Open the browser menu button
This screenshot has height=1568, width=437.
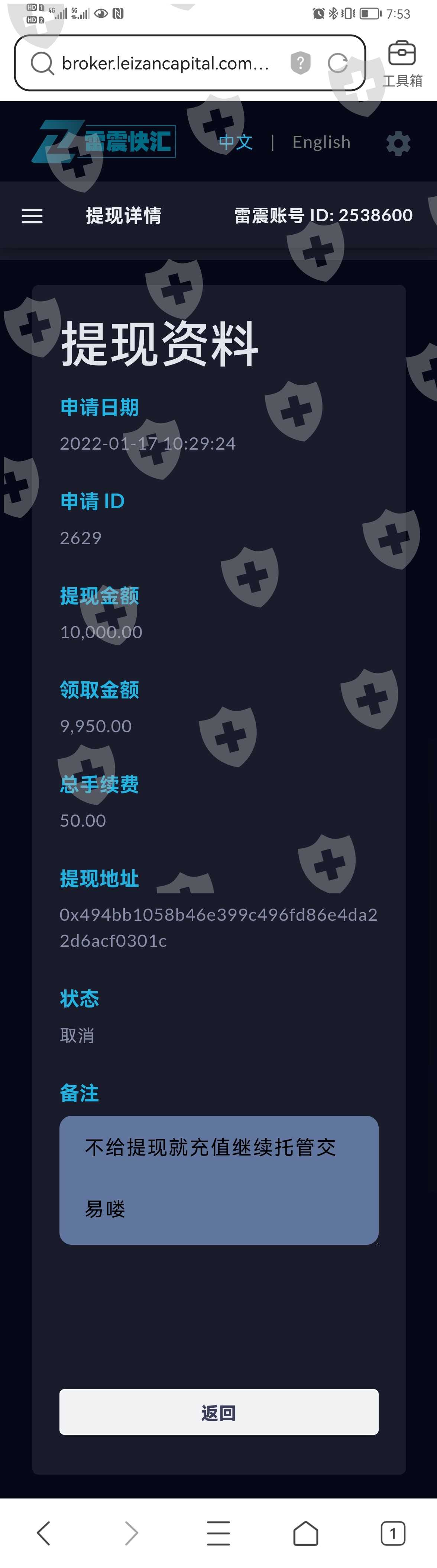tap(218, 1533)
